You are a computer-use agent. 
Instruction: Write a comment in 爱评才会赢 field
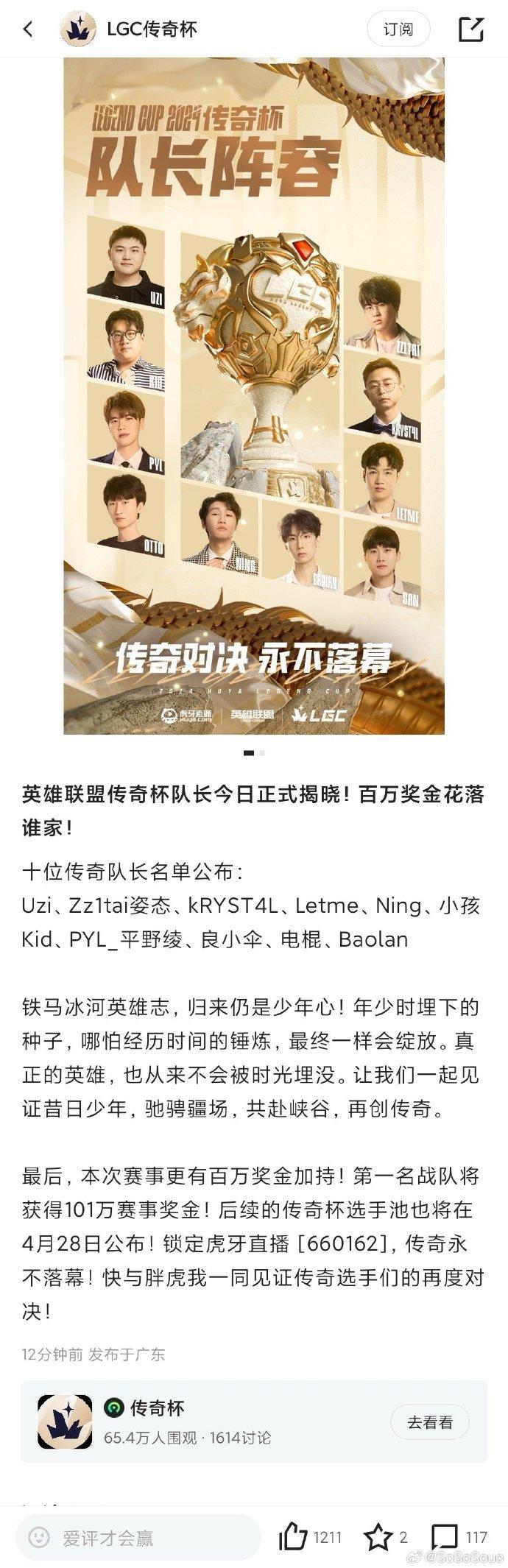click(x=138, y=1538)
